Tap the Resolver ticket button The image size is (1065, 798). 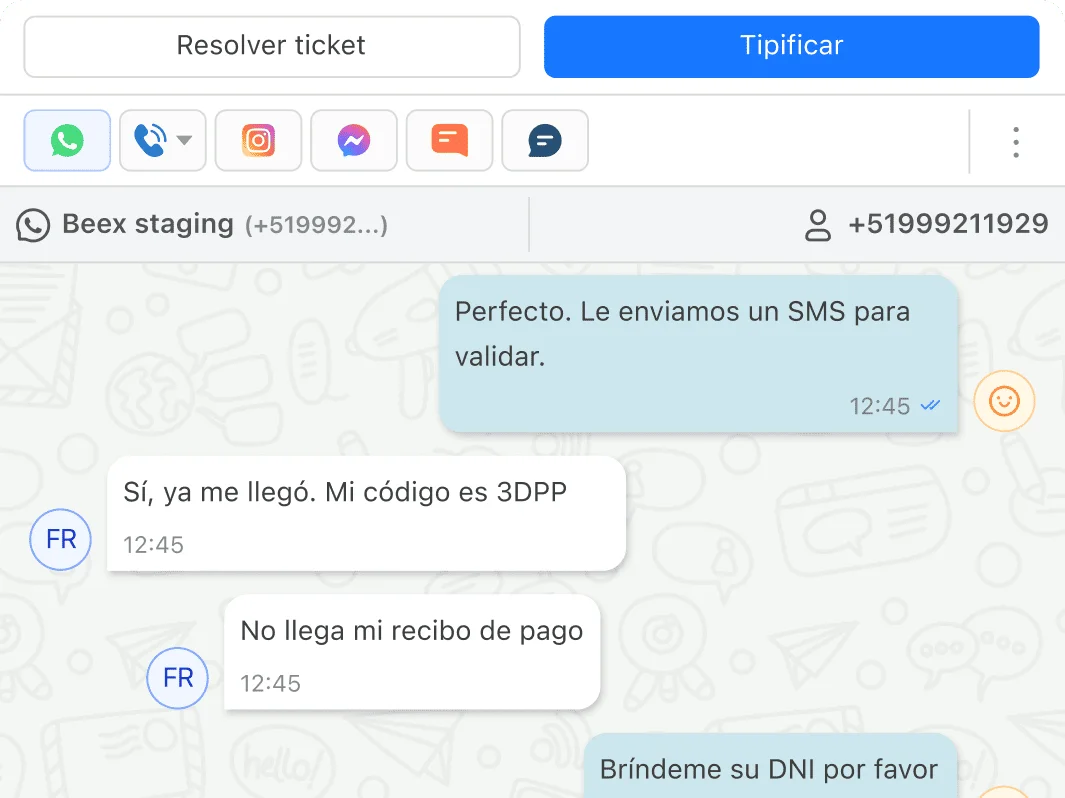(271, 46)
